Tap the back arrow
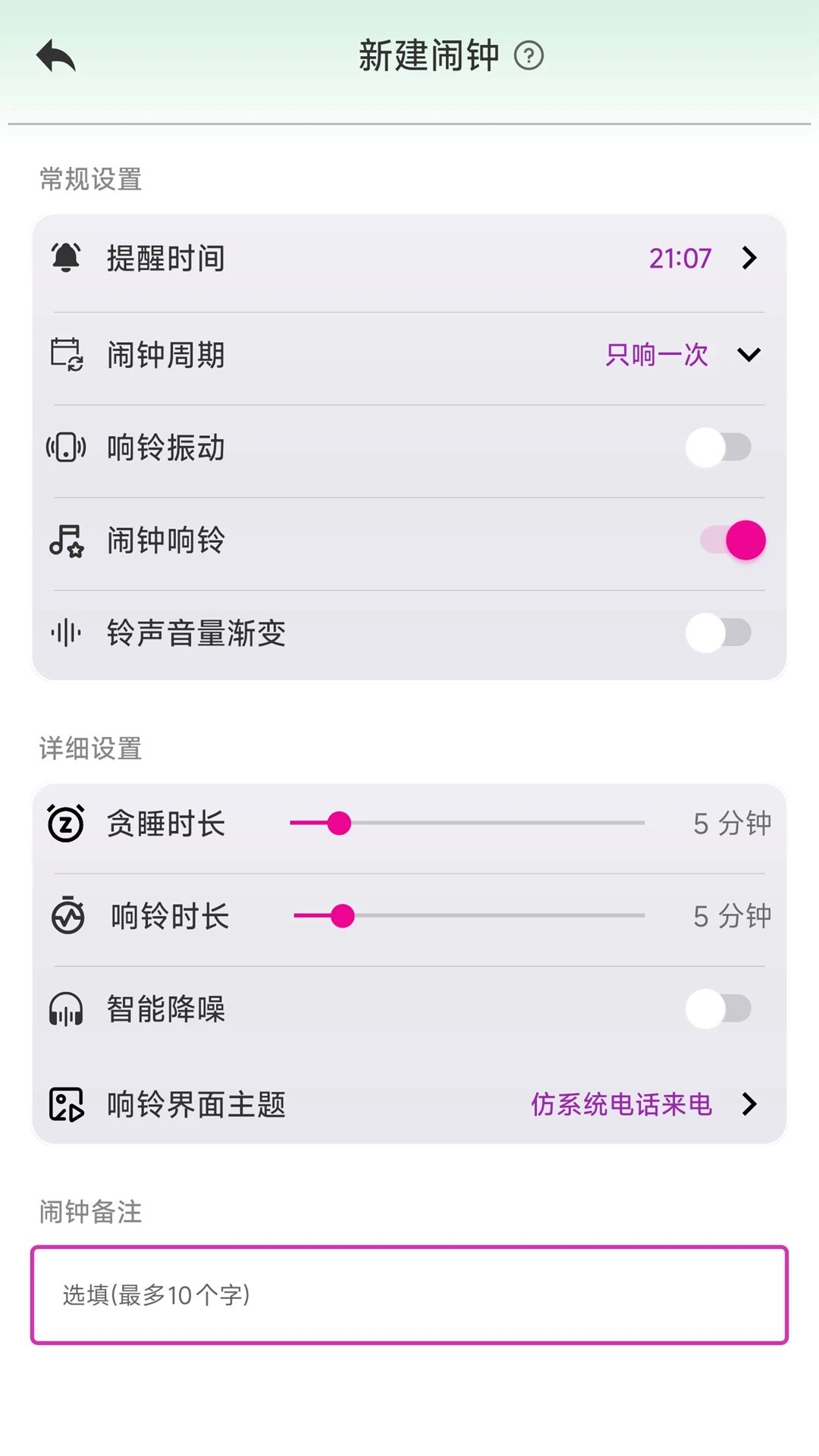This screenshot has width=819, height=1456. (56, 55)
